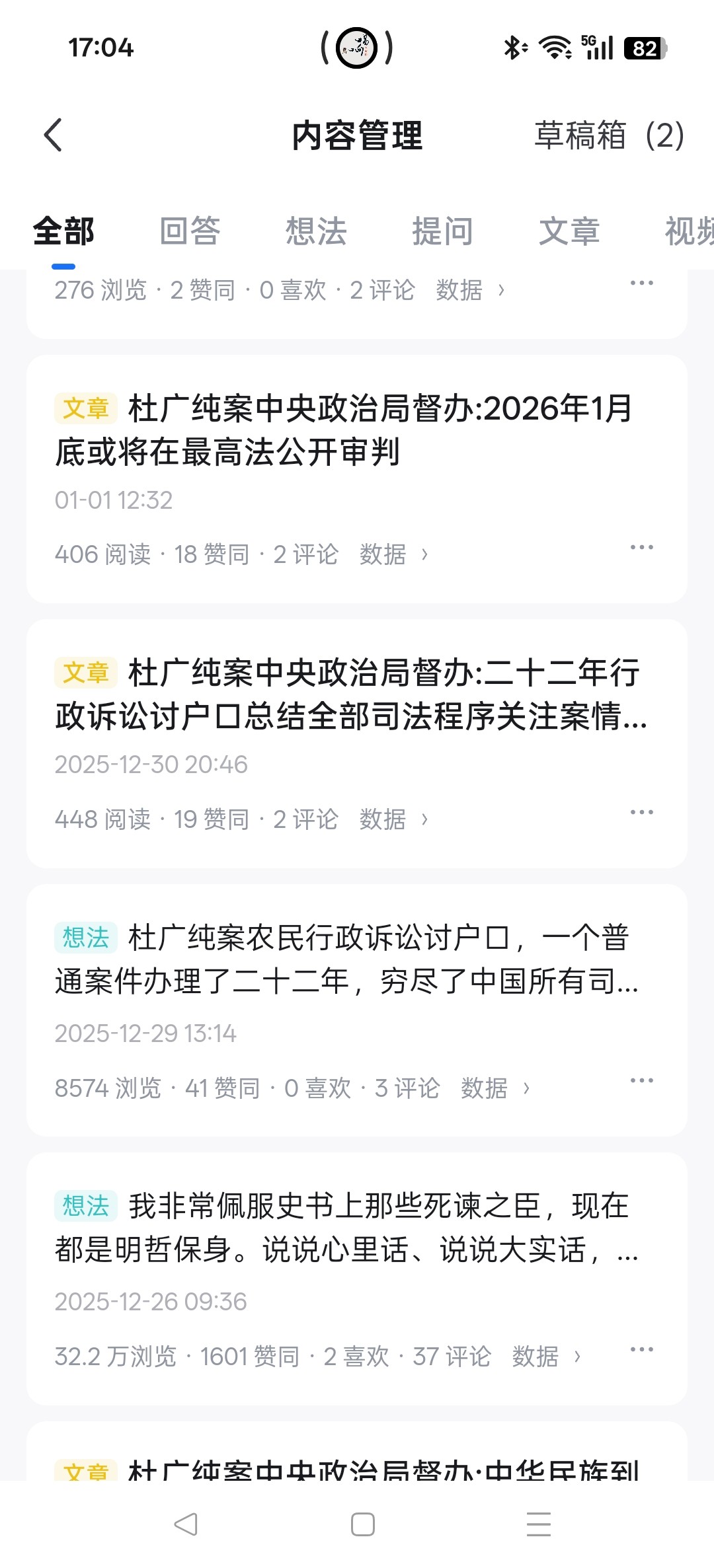Screen dimensions: 714x1568
Task: Select the 想法 filter tab
Action: [x=315, y=231]
